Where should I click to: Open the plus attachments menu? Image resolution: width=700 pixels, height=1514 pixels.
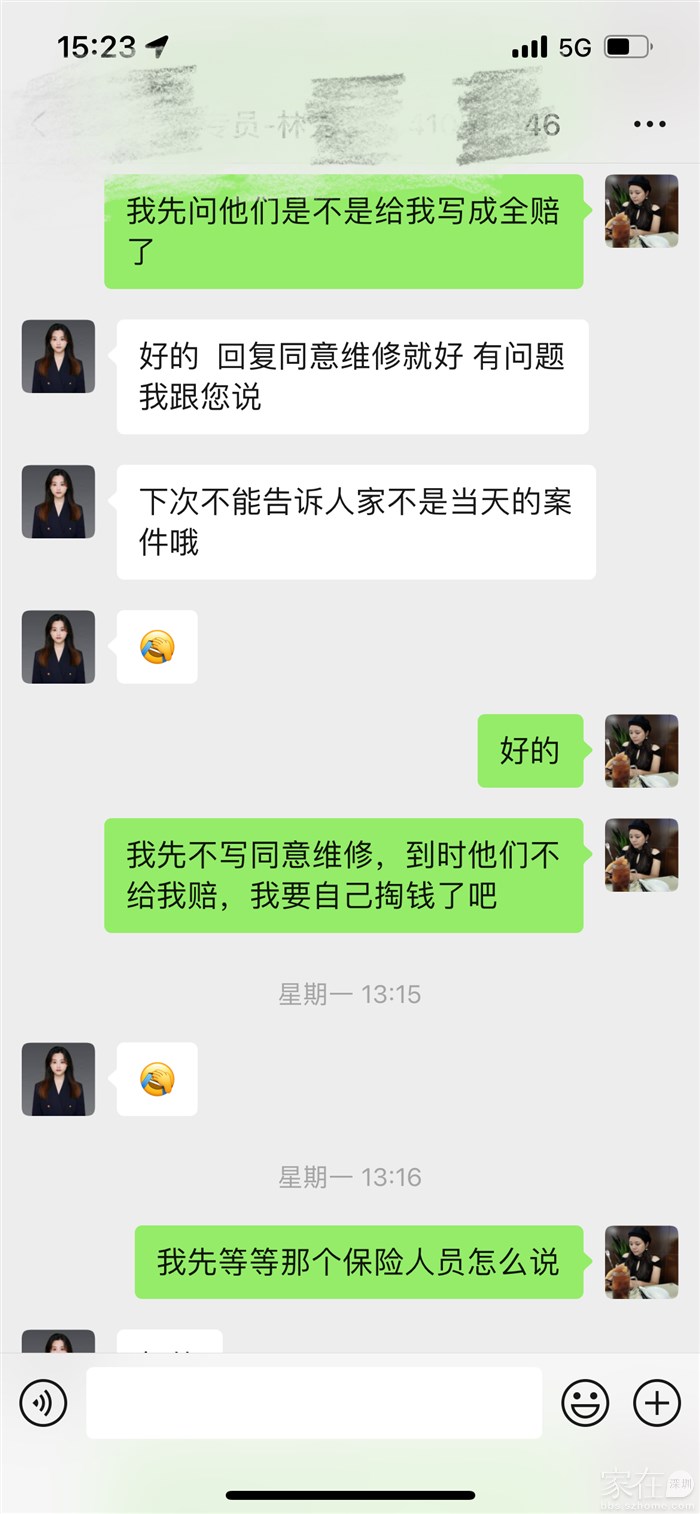click(x=657, y=1403)
